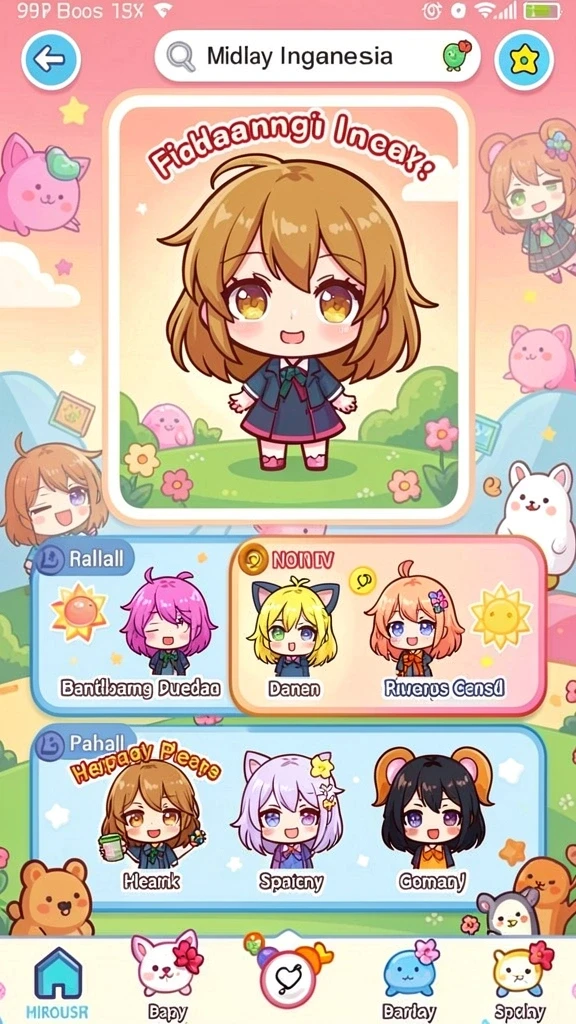Tap the Midlay Inganesia search field
576x1024 pixels.
[317, 56]
